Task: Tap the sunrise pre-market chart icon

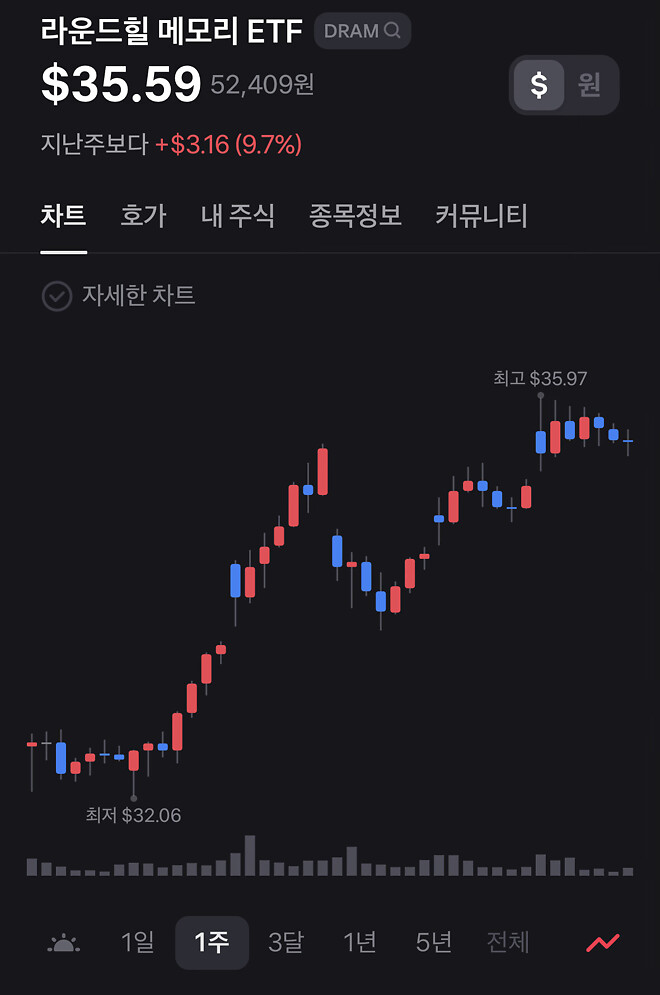Action: [x=64, y=942]
